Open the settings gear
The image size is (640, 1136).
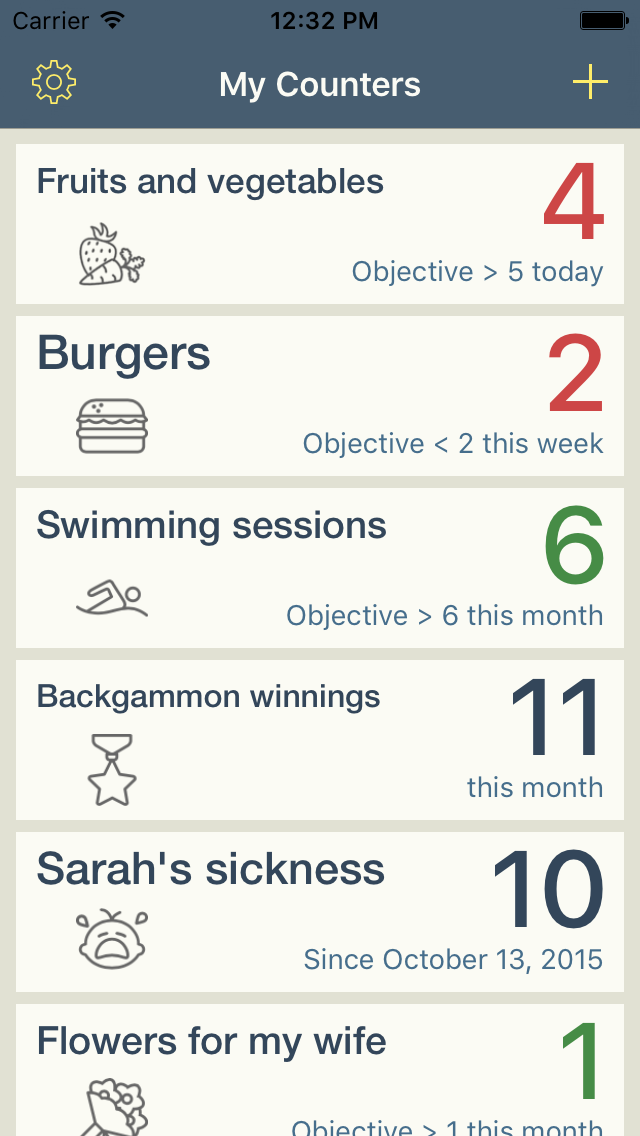(54, 83)
